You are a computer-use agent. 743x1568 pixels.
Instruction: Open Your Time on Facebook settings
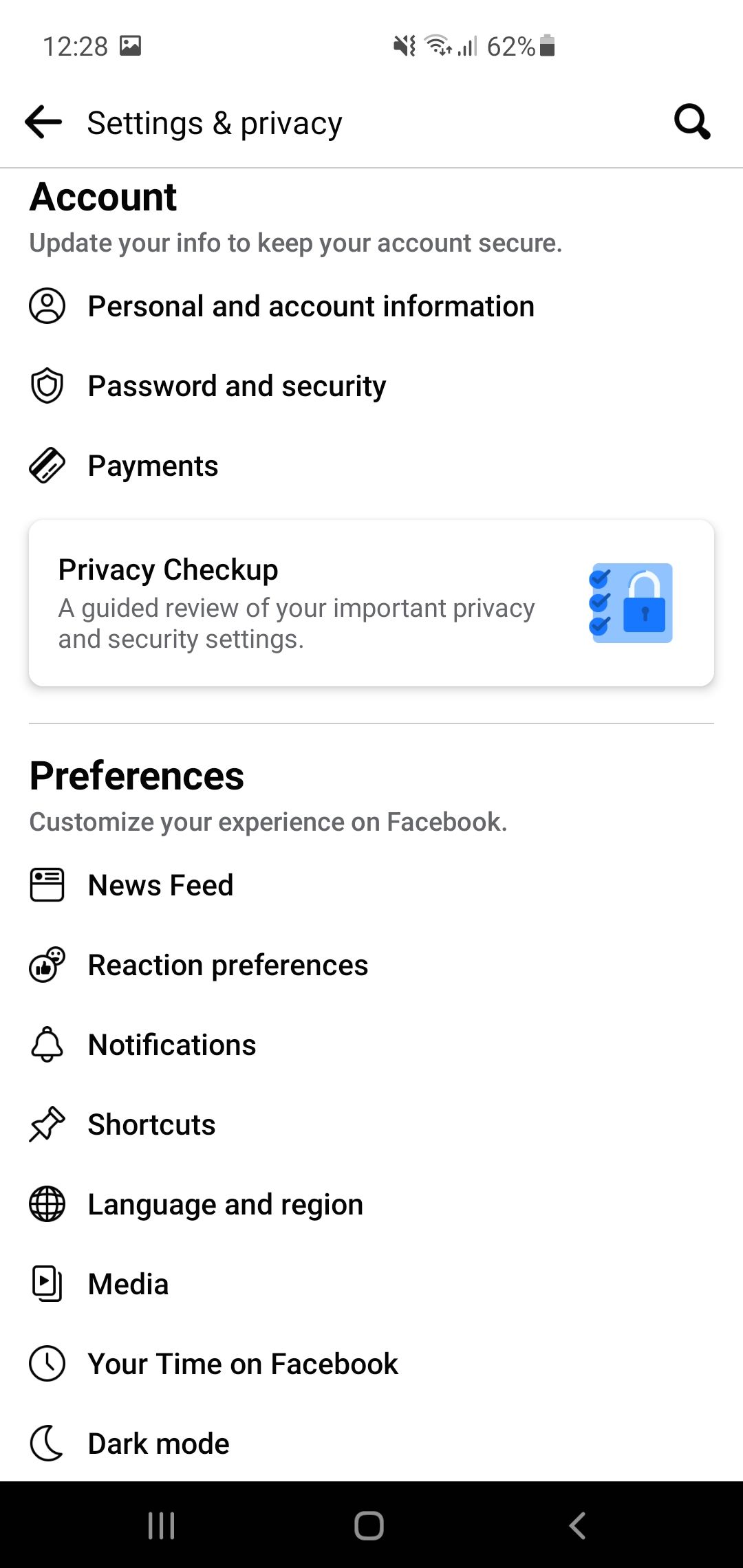[x=242, y=1364]
